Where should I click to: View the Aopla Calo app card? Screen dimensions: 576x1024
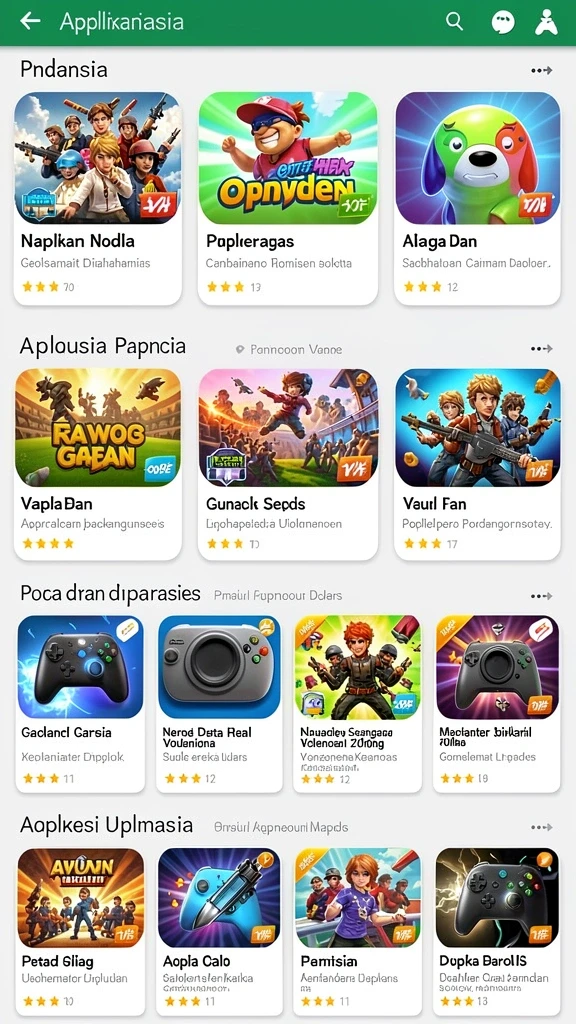coord(219,932)
